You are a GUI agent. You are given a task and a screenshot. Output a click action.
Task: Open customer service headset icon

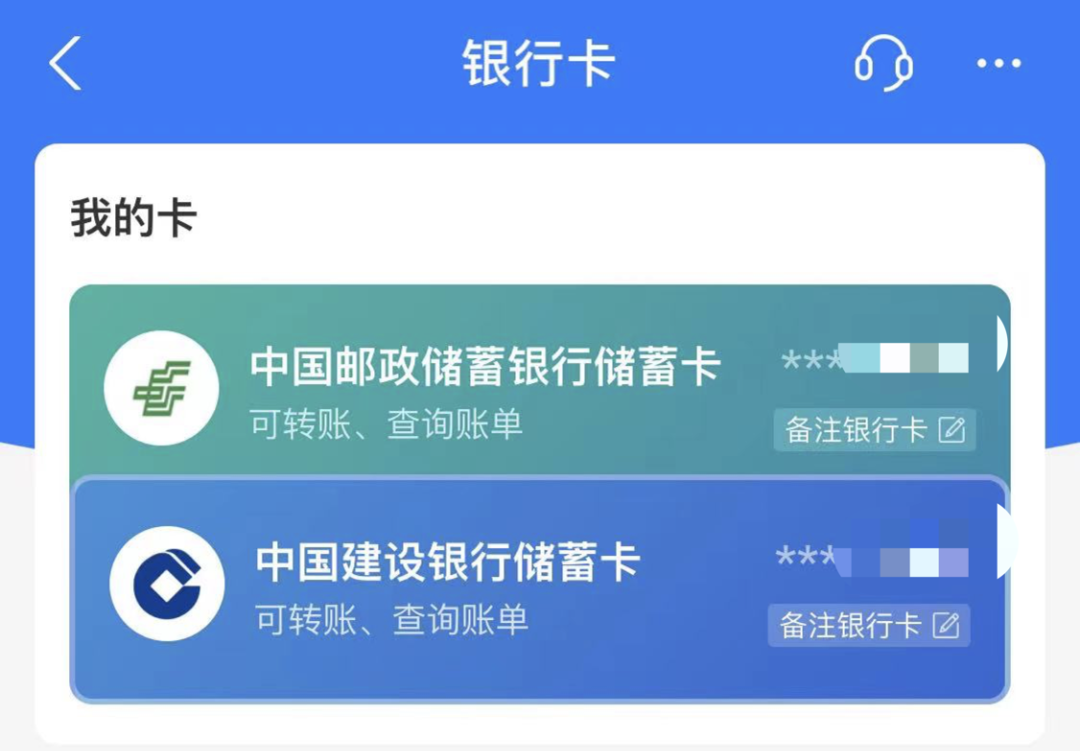[x=883, y=64]
